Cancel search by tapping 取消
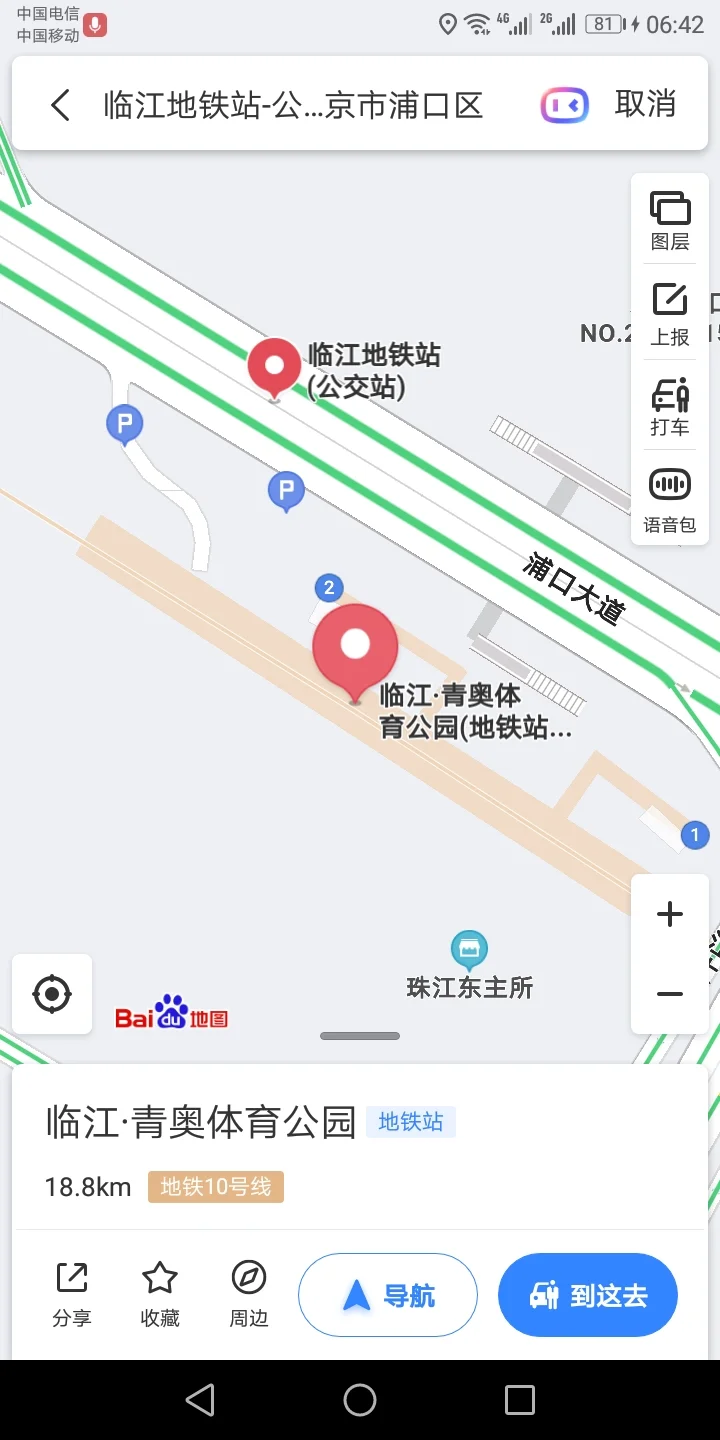This screenshot has height=1440, width=720. point(645,104)
